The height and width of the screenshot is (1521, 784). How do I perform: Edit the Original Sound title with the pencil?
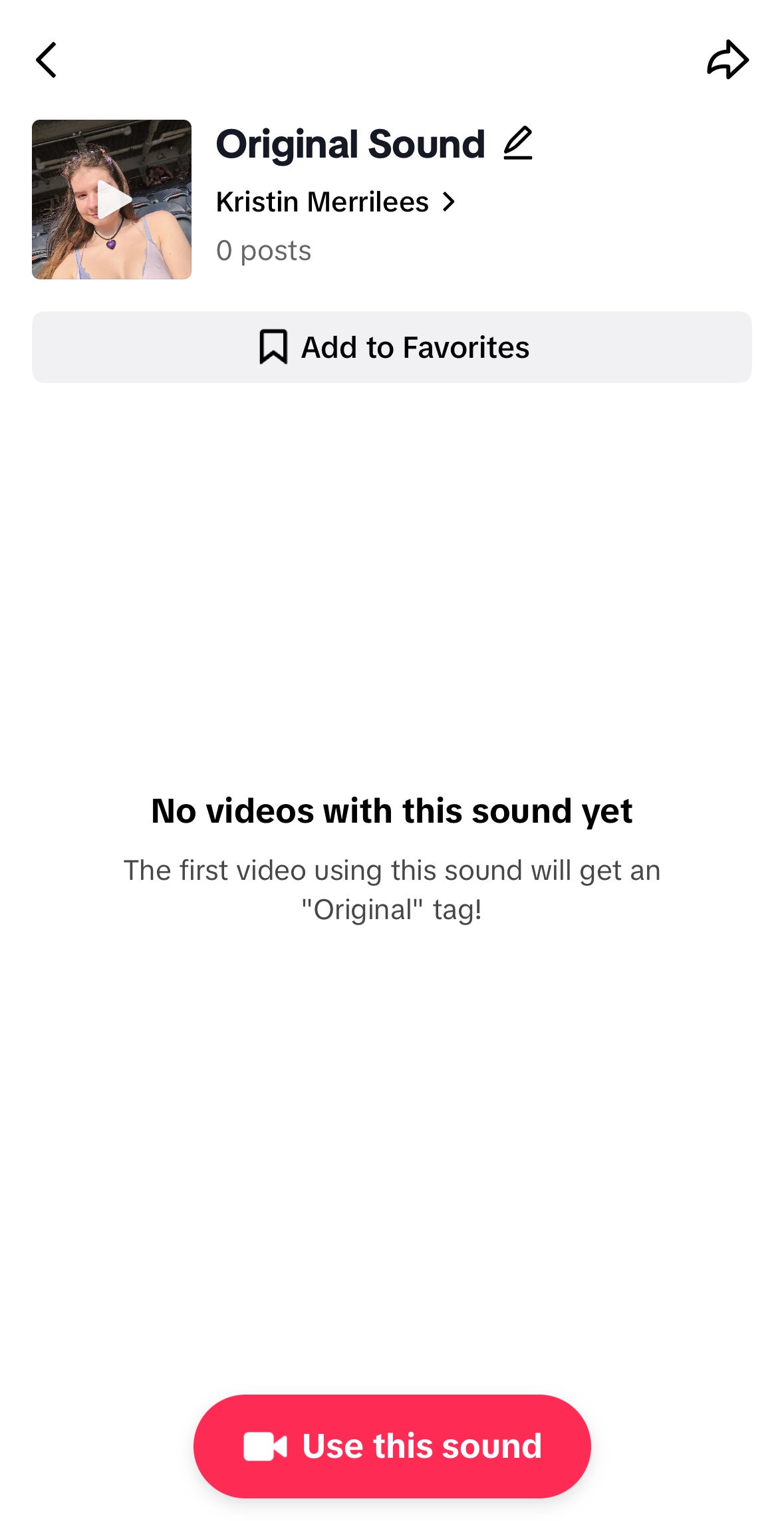click(x=518, y=143)
